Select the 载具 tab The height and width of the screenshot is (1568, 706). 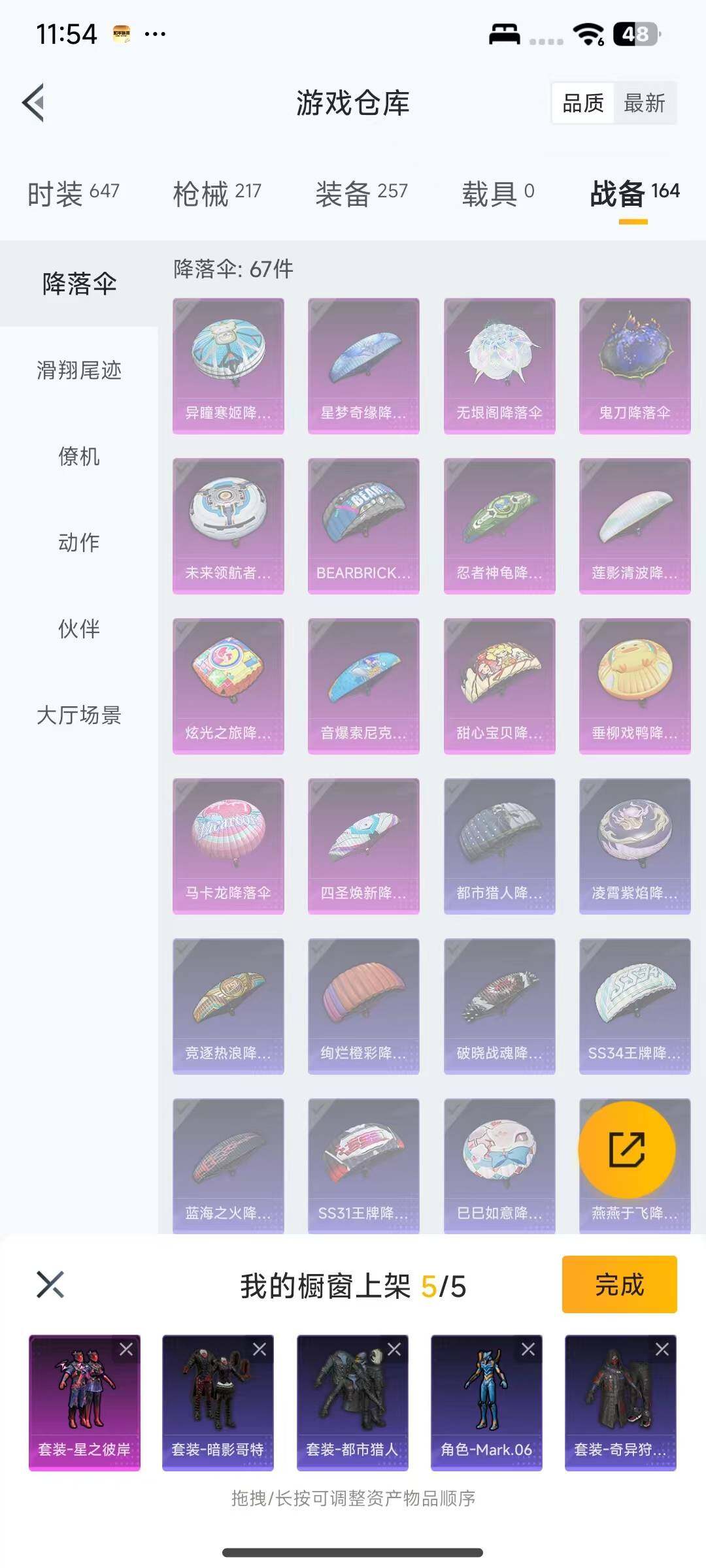tap(498, 193)
